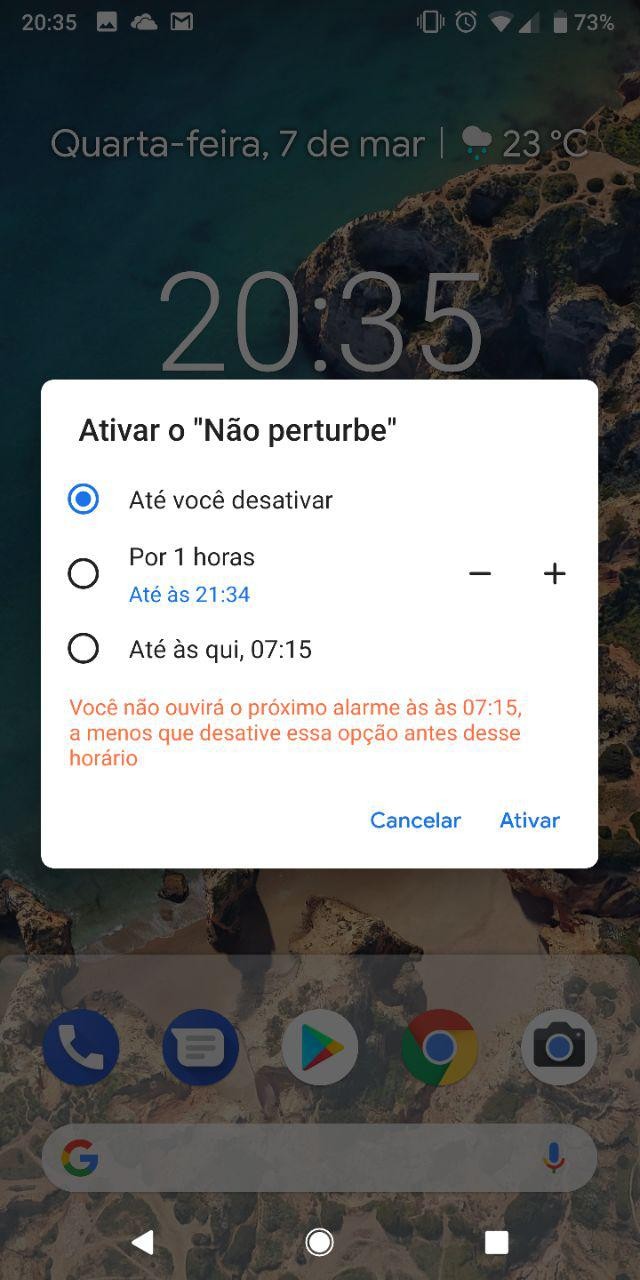Choose the "Por 1 horas" option
Image resolution: width=640 pixels, height=1280 pixels.
coord(83,574)
